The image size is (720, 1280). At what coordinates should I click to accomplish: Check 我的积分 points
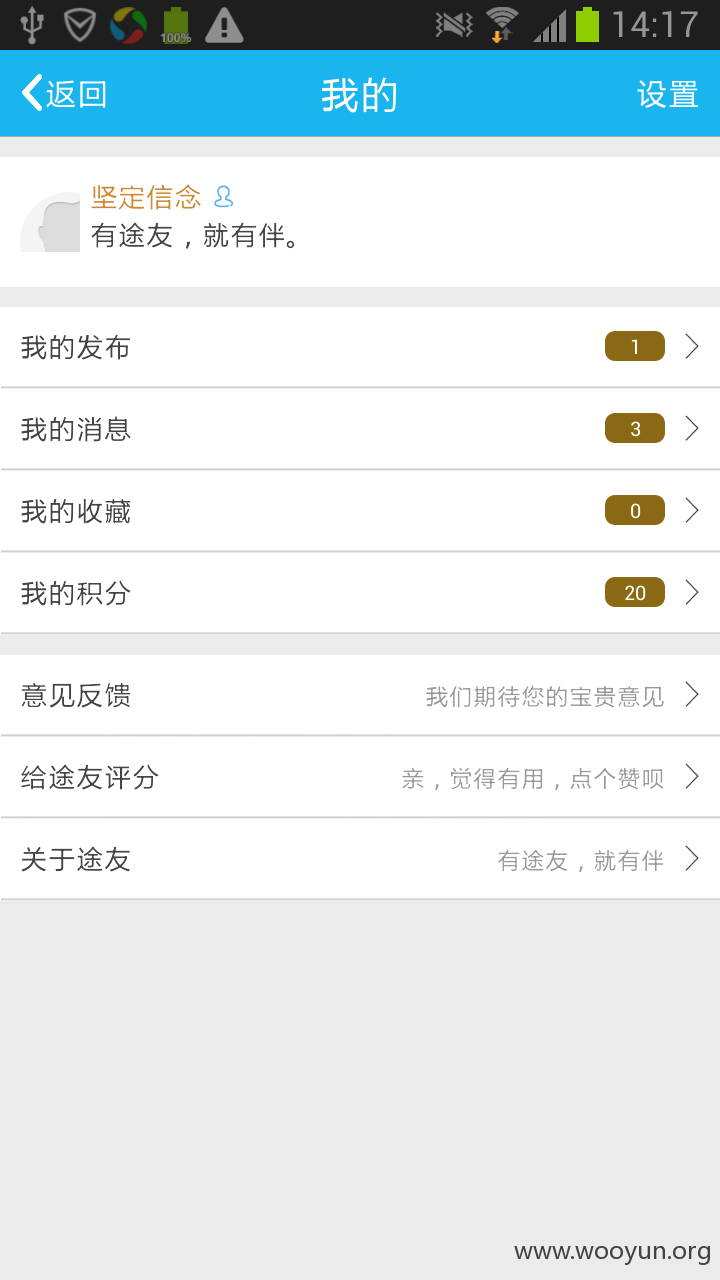pyautogui.click(x=360, y=593)
